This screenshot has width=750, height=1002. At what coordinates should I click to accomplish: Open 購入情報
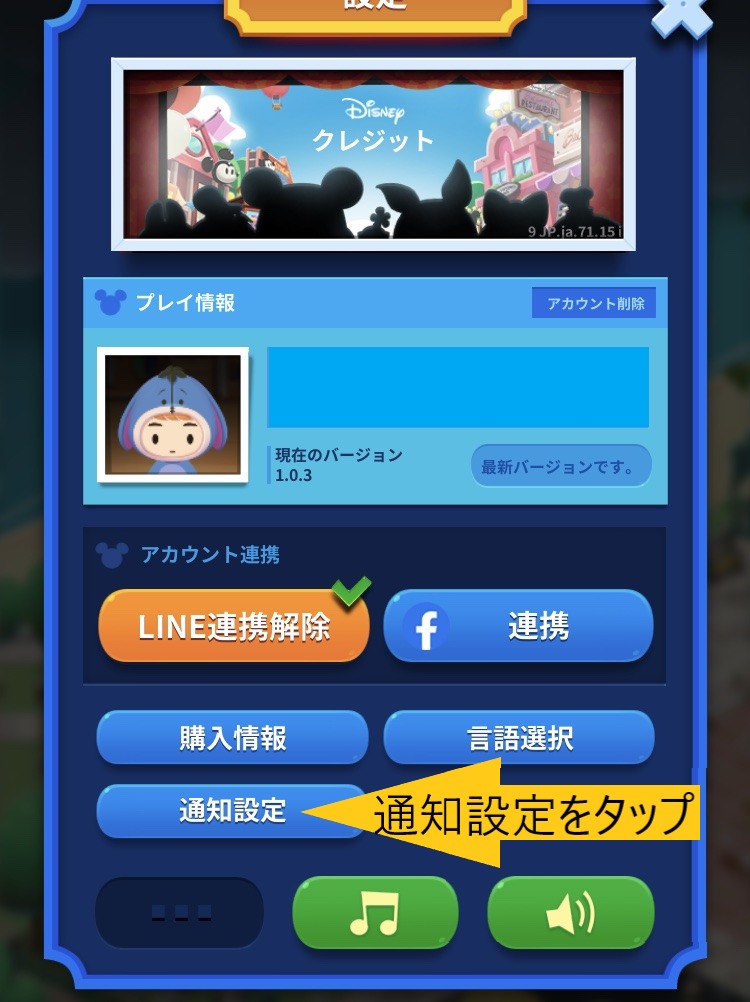click(233, 738)
